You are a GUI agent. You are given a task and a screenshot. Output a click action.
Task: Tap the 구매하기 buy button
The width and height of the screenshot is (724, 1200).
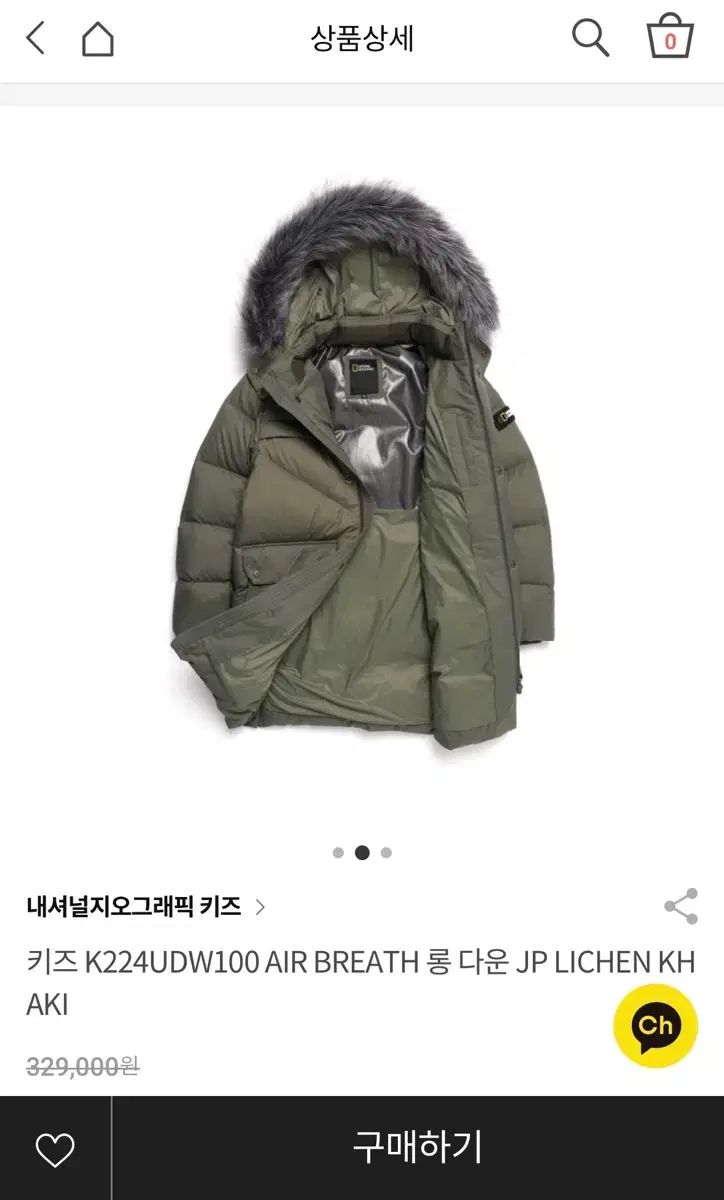[x=417, y=1148]
